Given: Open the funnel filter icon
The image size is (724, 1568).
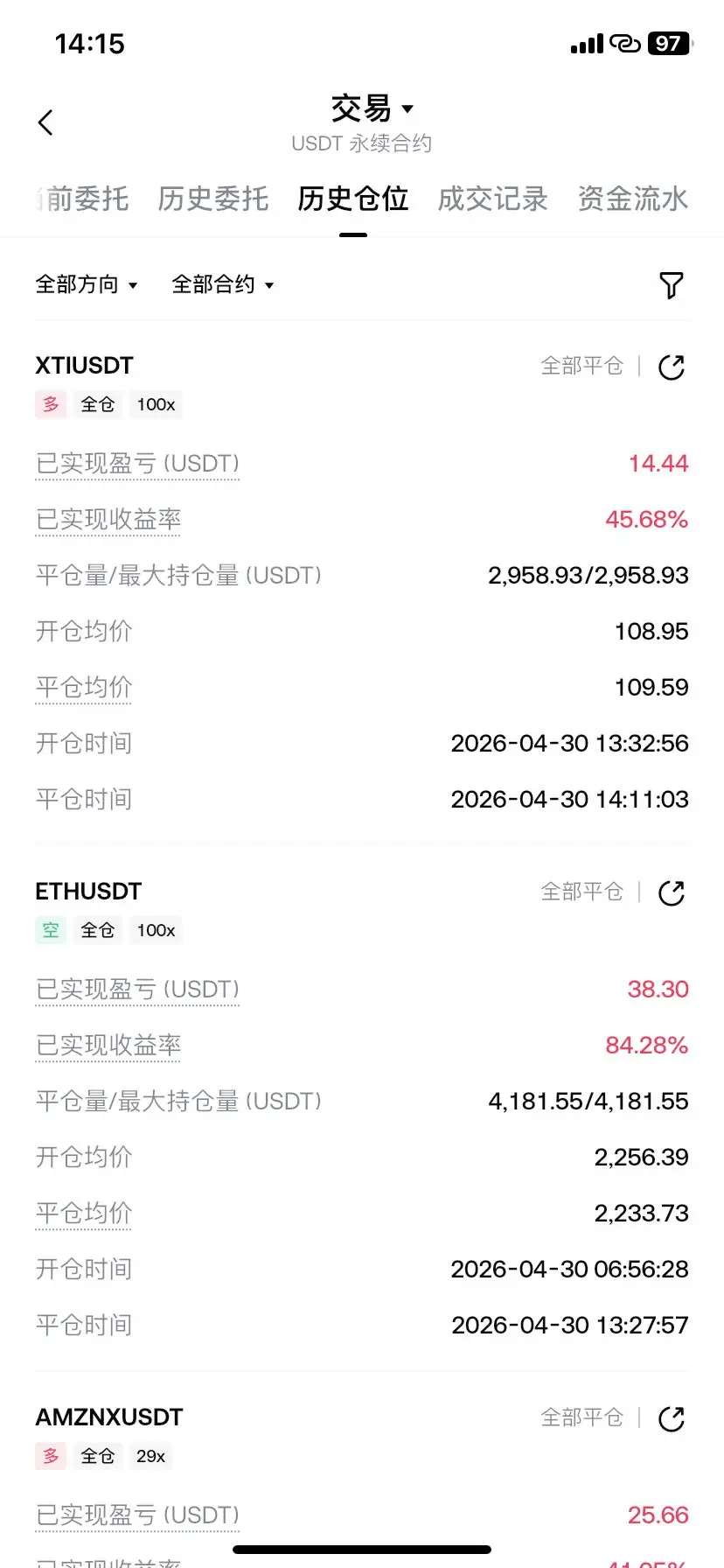Looking at the screenshot, I should pyautogui.click(x=671, y=284).
